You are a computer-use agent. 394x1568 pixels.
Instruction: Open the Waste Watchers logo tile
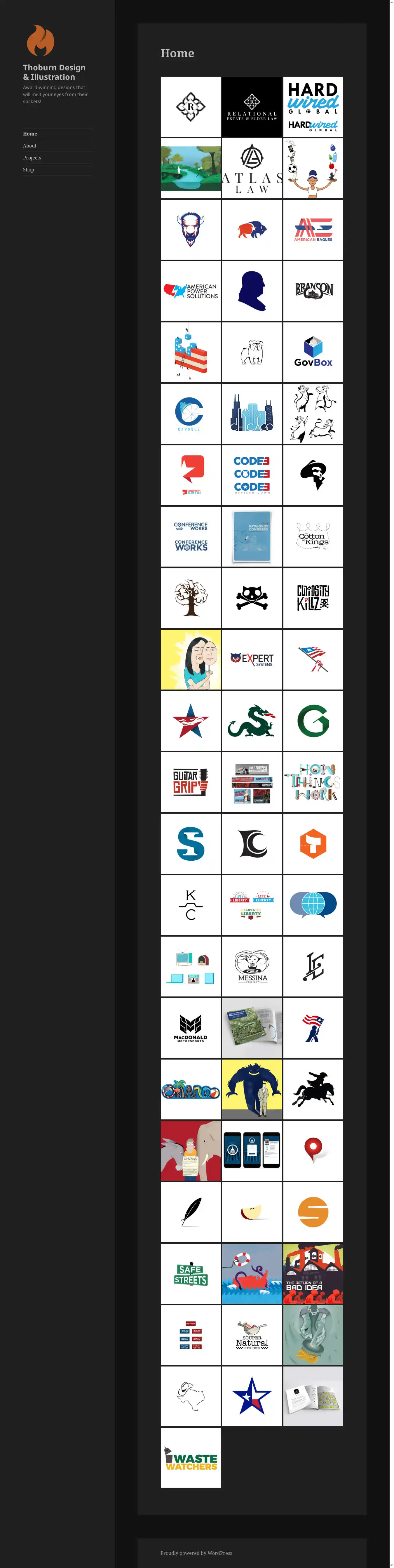[190, 1458]
